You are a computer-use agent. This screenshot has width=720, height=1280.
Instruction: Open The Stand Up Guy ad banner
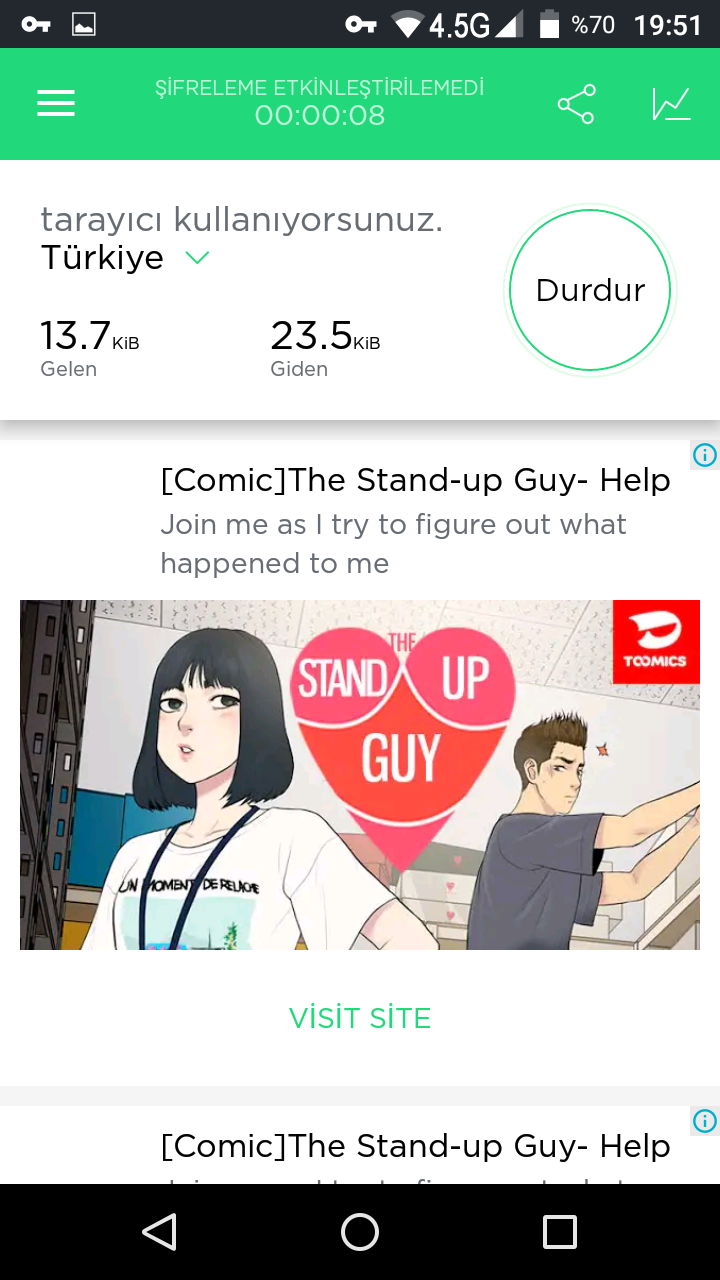[x=360, y=774]
